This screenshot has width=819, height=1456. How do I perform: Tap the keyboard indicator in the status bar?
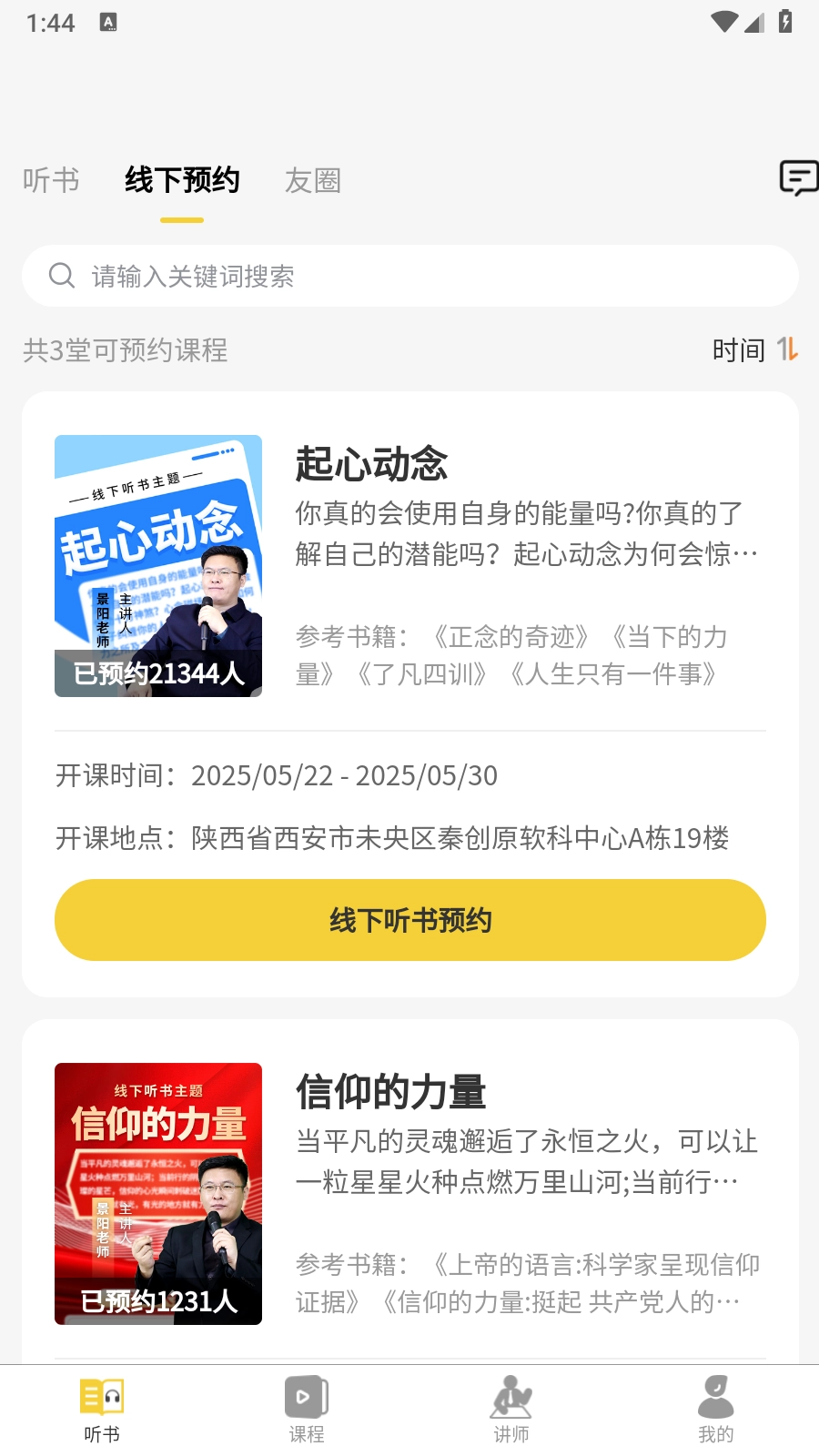[110, 22]
